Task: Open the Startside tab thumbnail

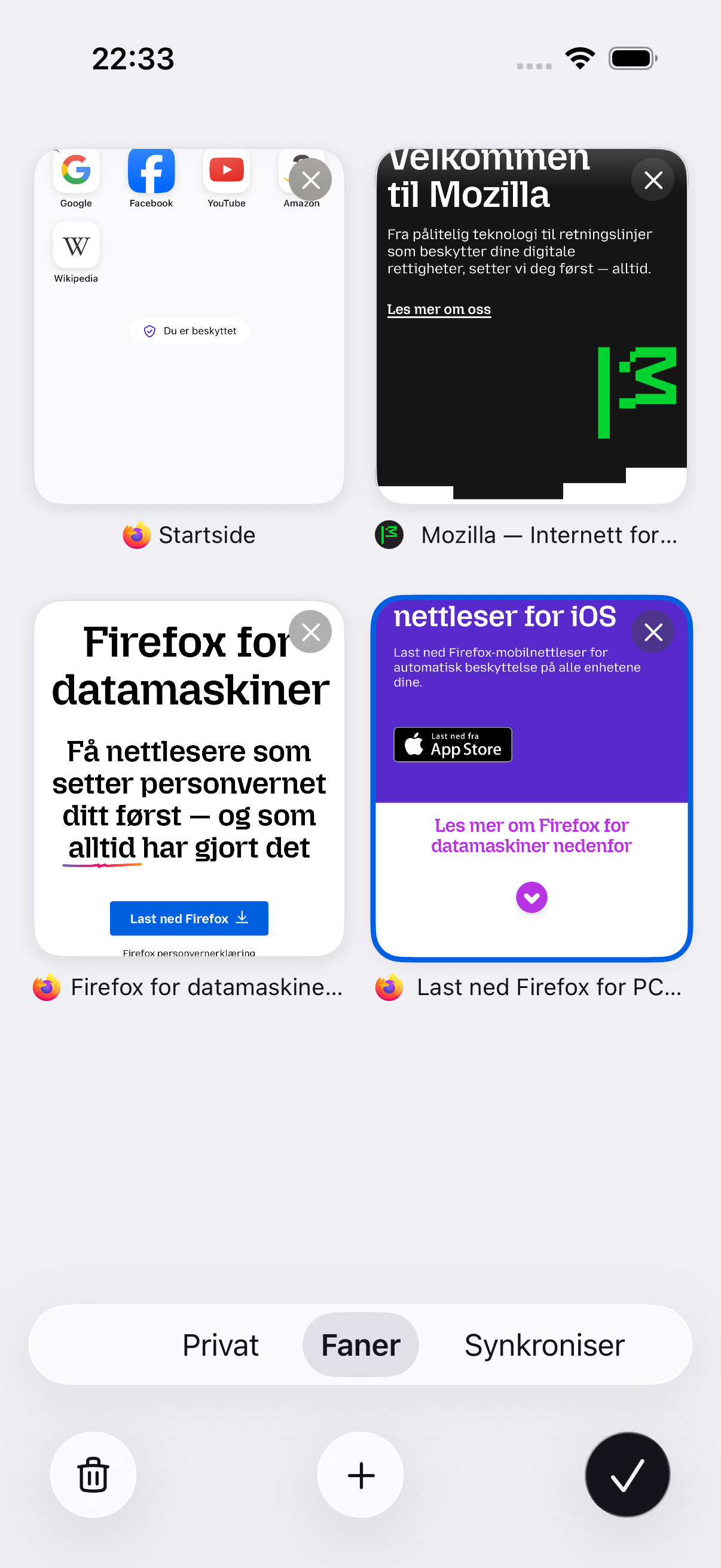Action: coord(190,327)
